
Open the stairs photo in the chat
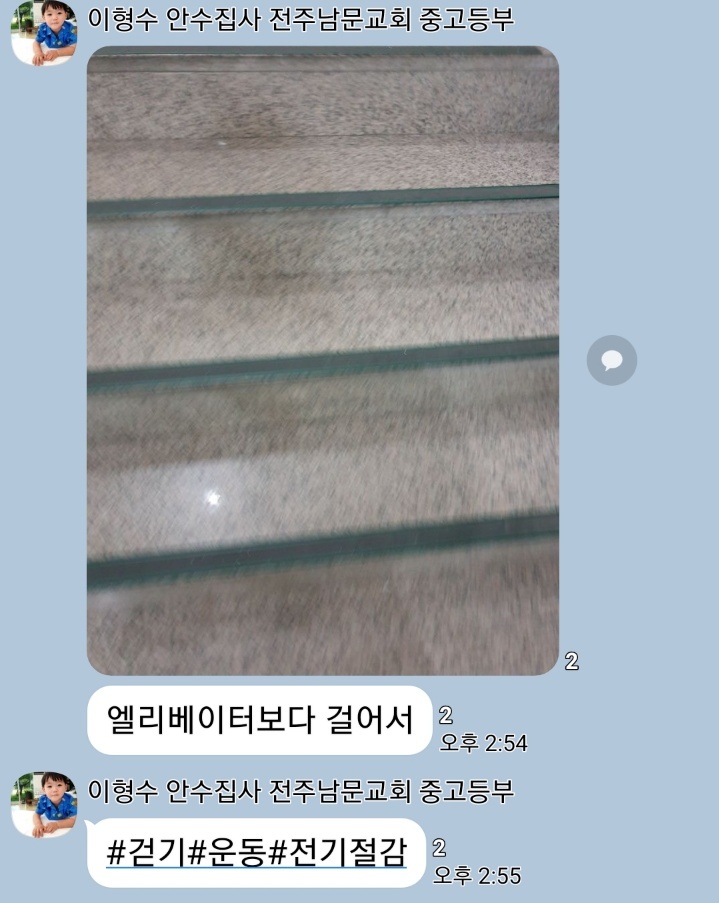323,360
